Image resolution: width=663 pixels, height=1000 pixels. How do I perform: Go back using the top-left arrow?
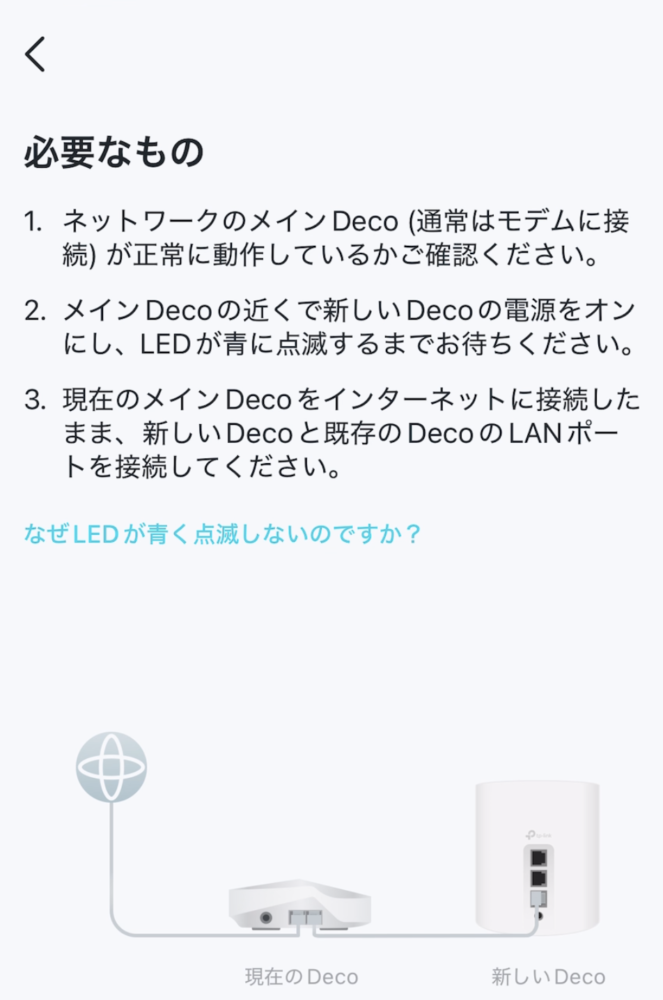36,54
